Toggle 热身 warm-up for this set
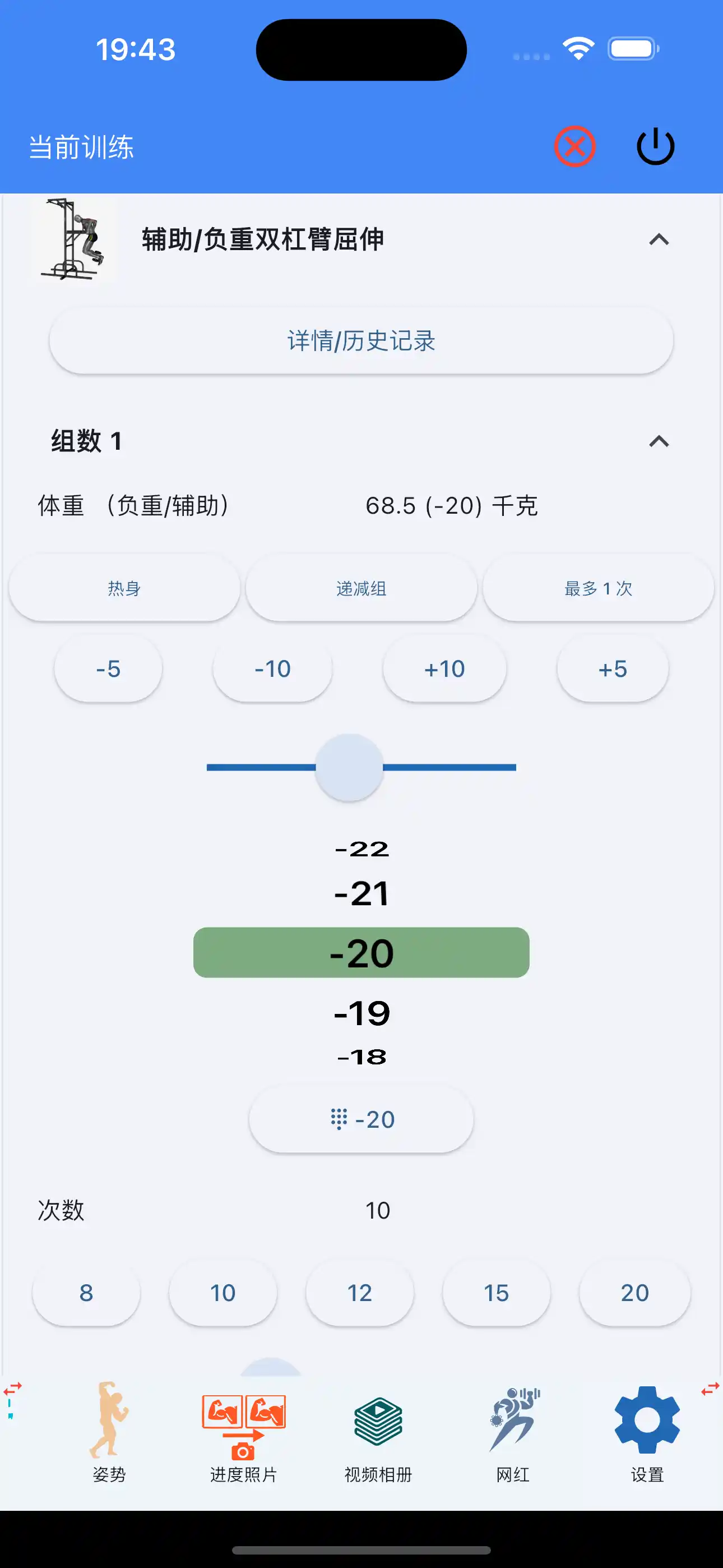Viewport: 723px width, 1568px height. [x=123, y=588]
